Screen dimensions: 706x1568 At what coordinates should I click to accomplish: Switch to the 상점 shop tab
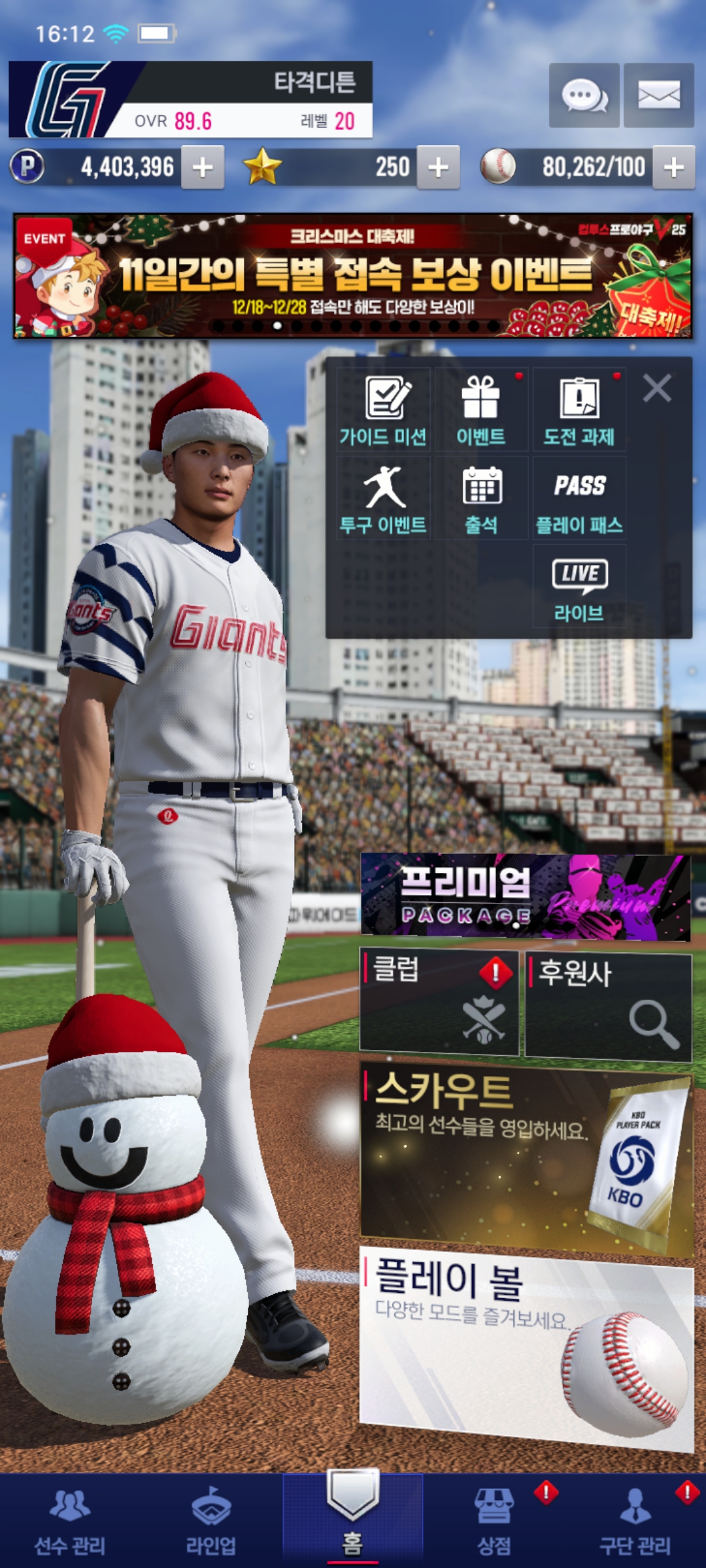click(x=494, y=1520)
